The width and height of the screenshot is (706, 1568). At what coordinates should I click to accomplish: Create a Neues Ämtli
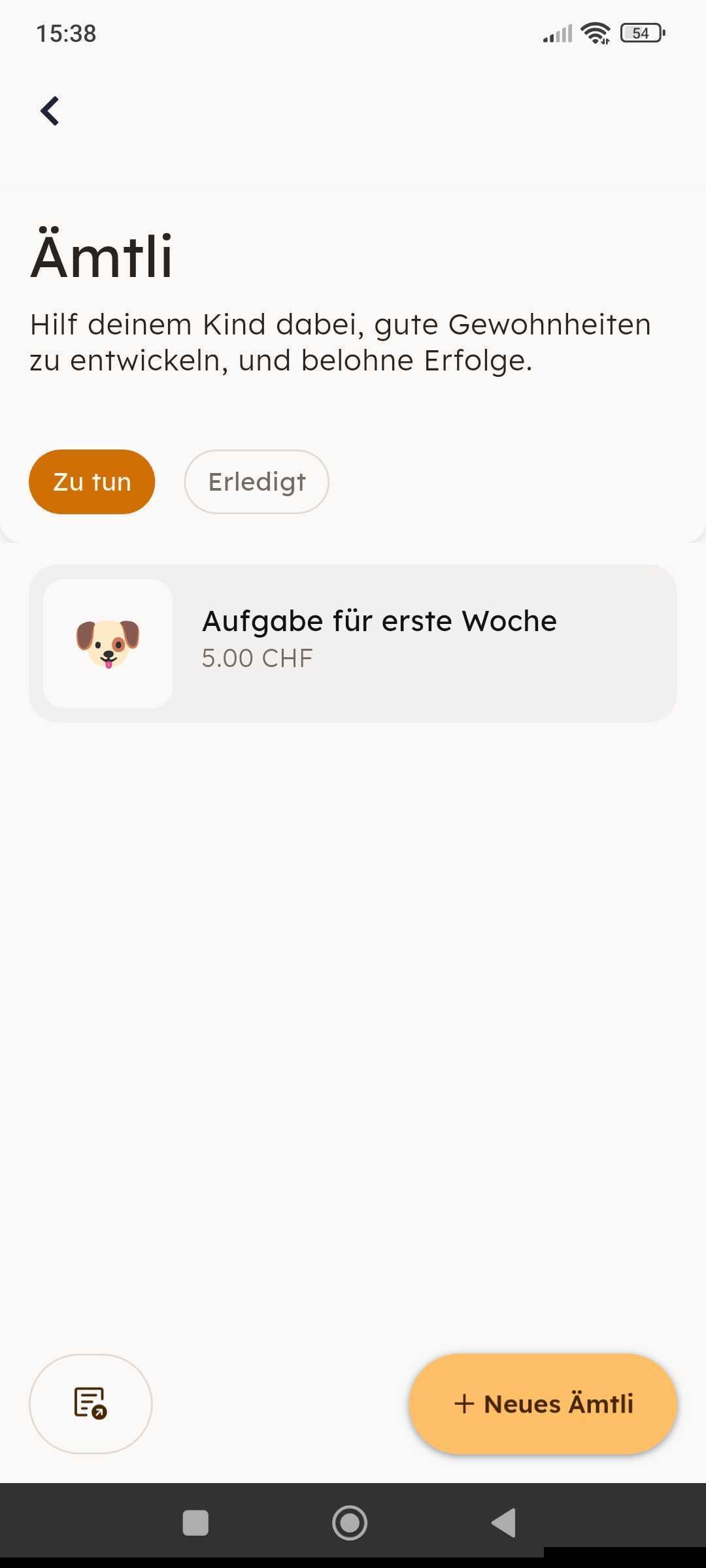point(543,1403)
